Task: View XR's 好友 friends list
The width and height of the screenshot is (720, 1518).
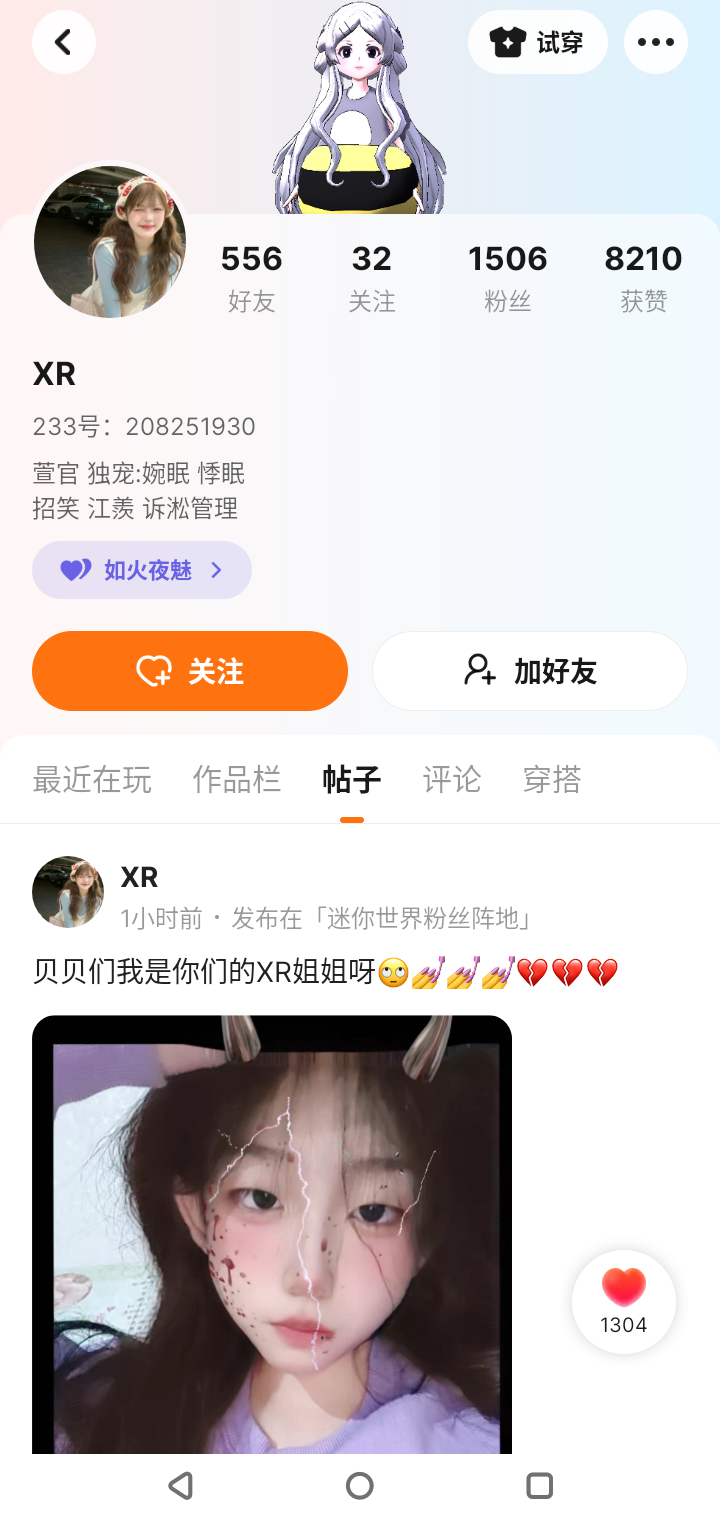Action: coord(252,277)
